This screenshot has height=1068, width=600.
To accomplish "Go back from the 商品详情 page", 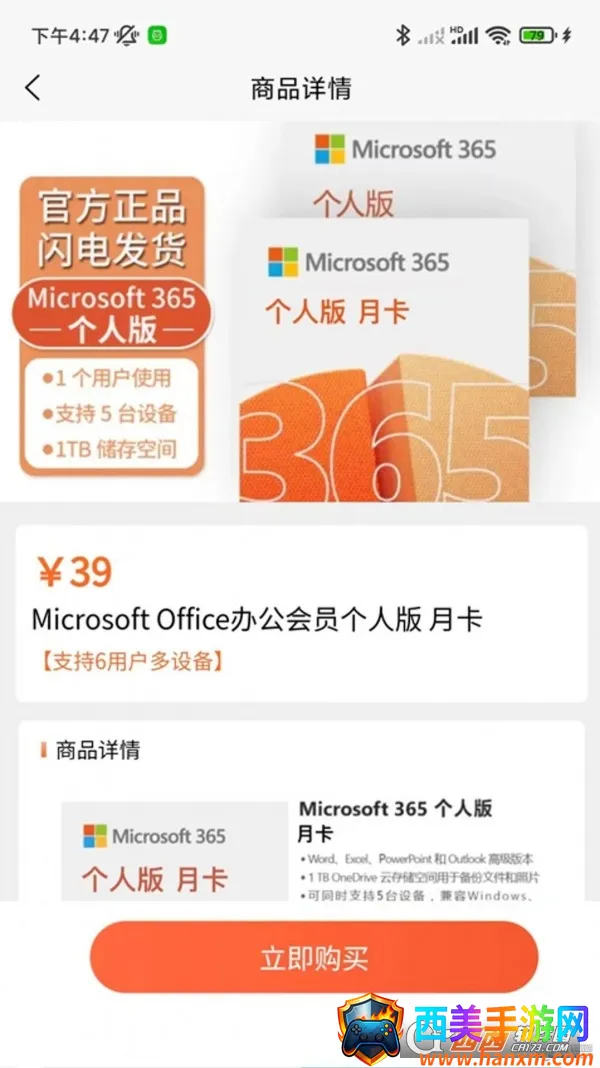I will (33, 88).
